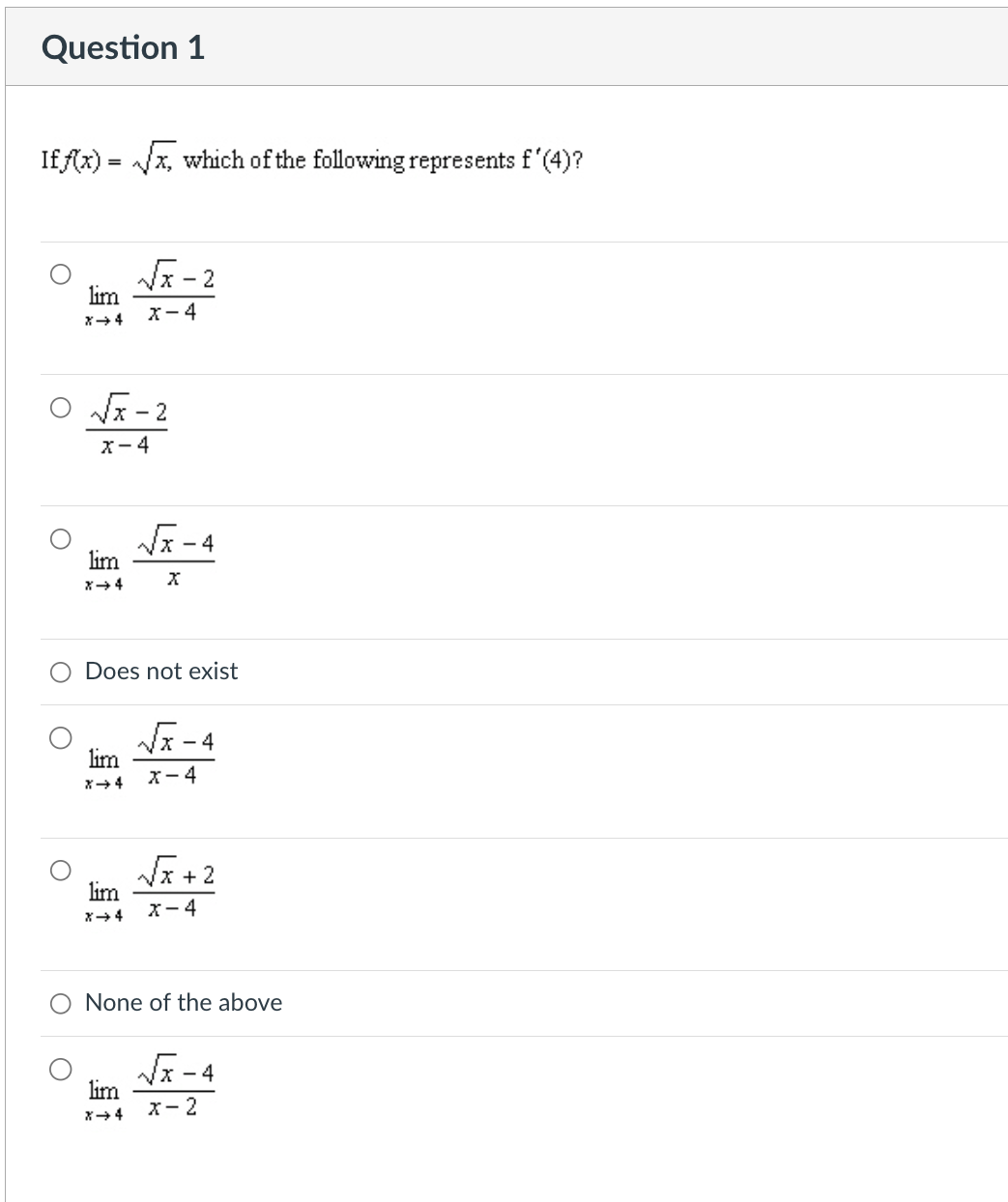The width and height of the screenshot is (1008, 1202).
Task: Click the Question 1 header
Action: click(122, 46)
